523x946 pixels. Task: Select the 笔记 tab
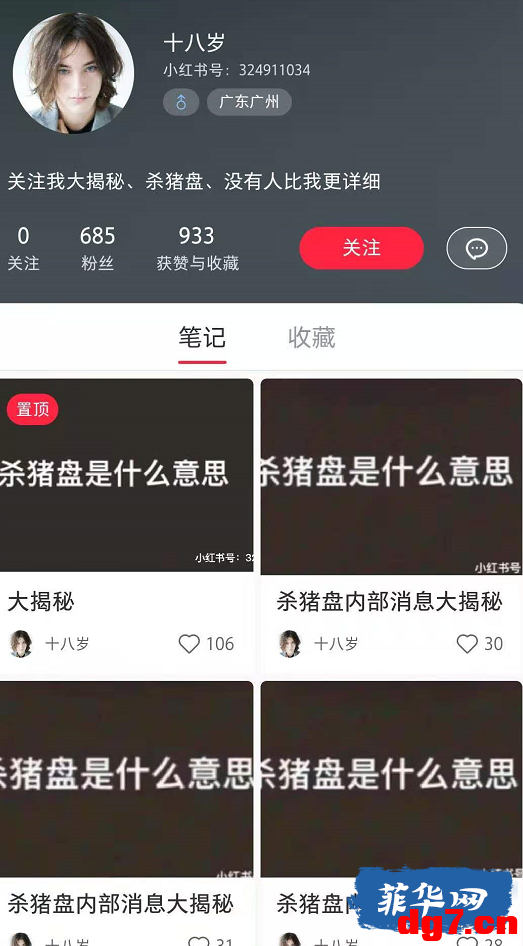[x=202, y=337]
